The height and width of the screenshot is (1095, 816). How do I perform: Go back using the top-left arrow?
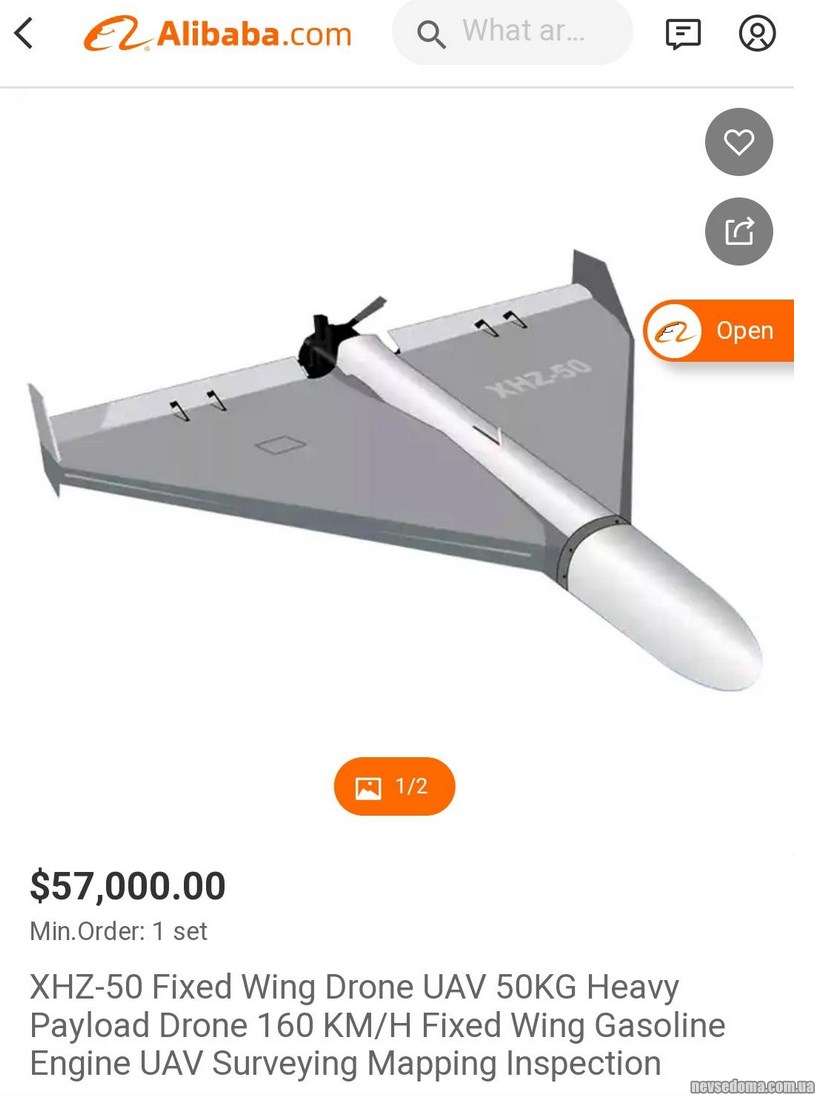24,32
